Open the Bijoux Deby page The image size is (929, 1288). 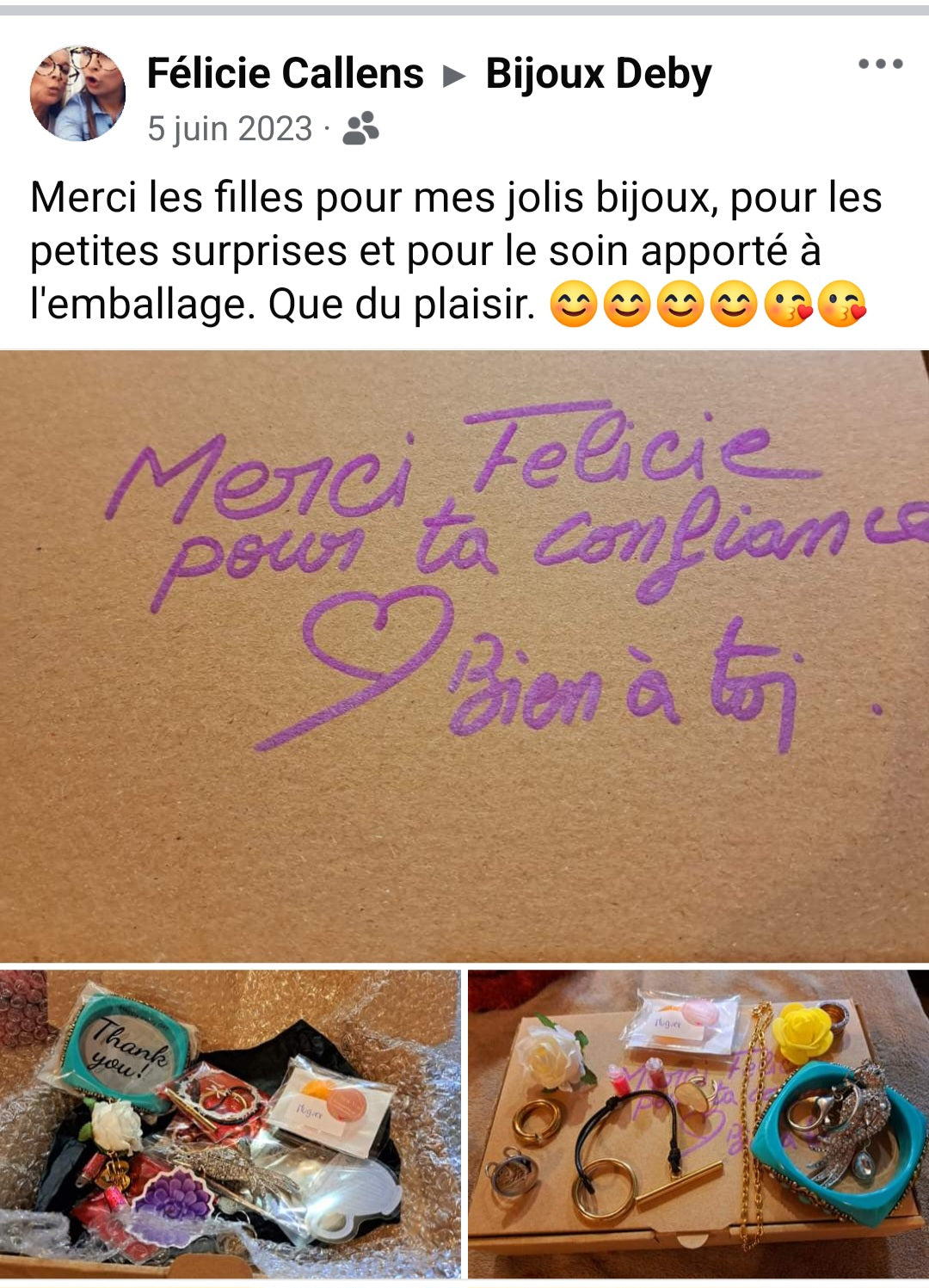(599, 74)
